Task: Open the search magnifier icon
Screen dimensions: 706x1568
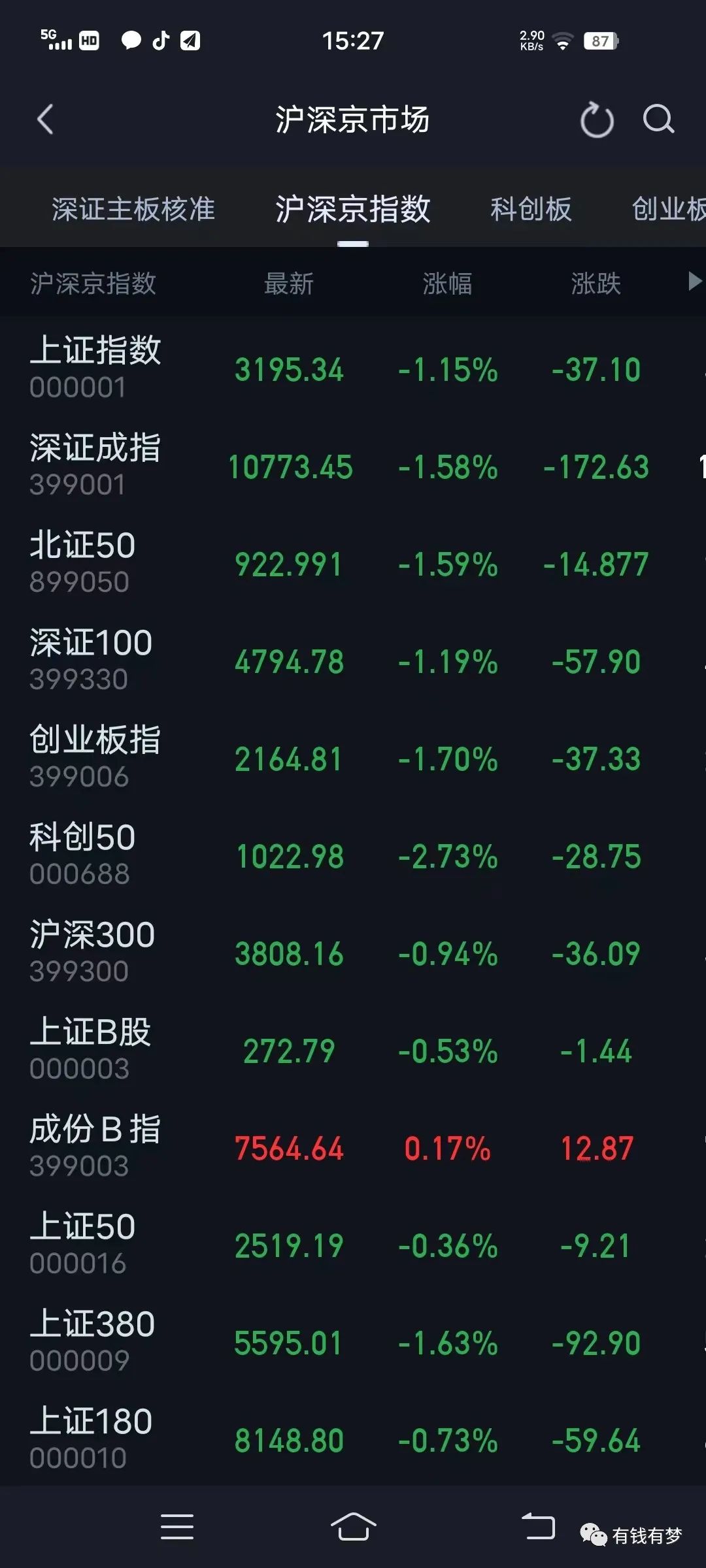Action: pos(658,120)
